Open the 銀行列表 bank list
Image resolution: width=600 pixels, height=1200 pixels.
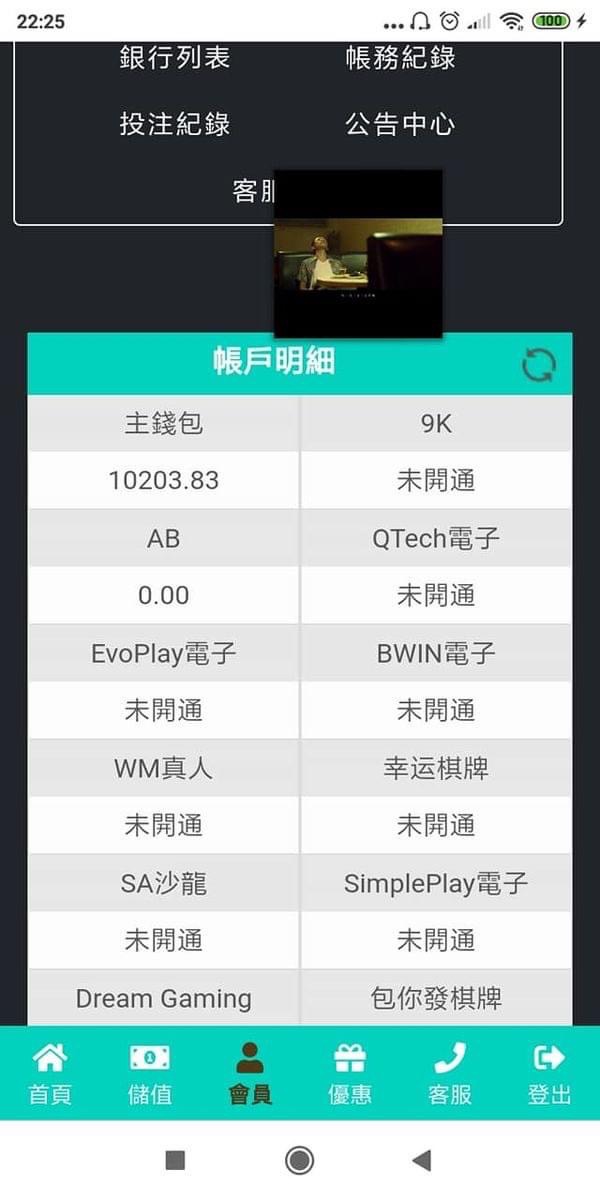[x=175, y=58]
